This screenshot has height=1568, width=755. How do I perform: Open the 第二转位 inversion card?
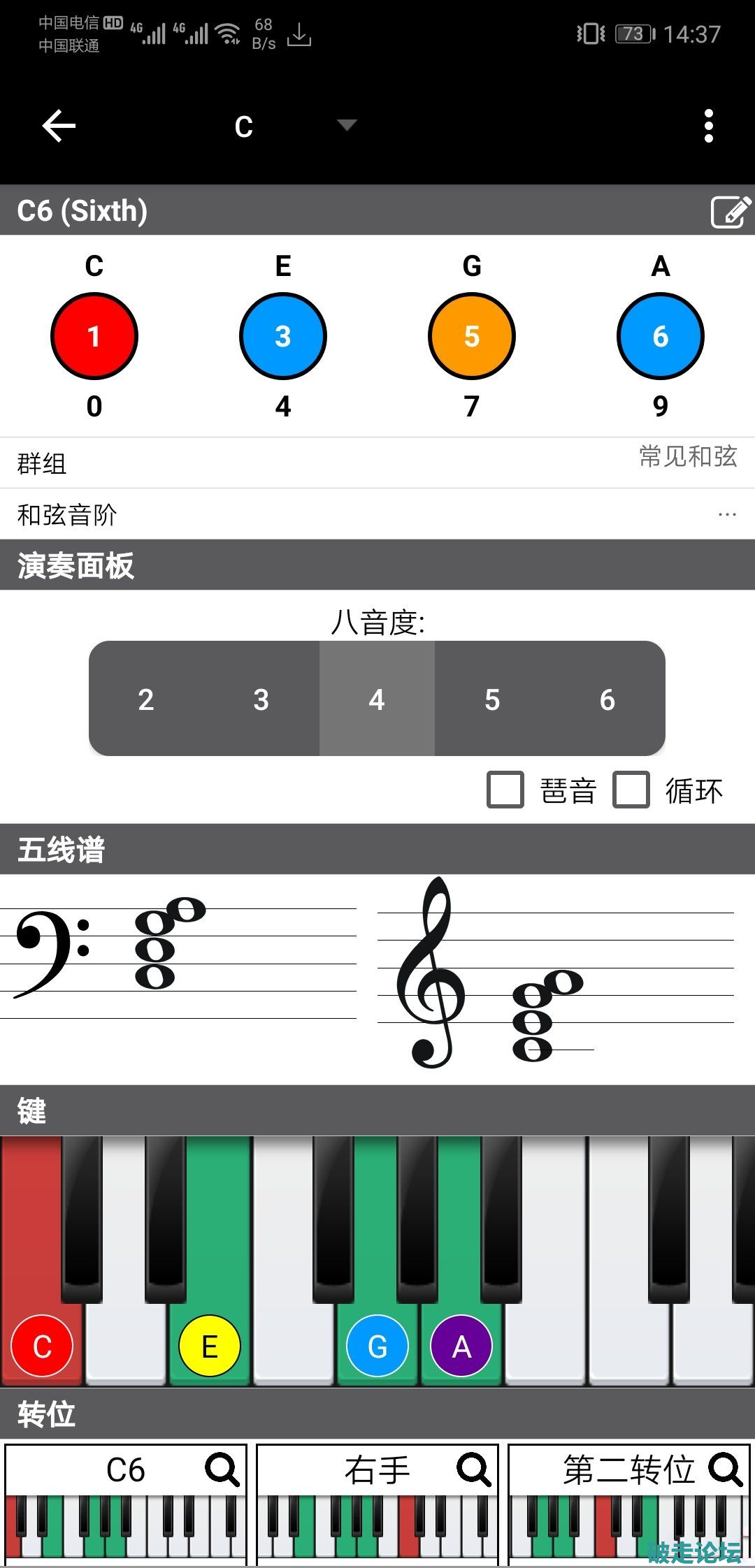629,1502
